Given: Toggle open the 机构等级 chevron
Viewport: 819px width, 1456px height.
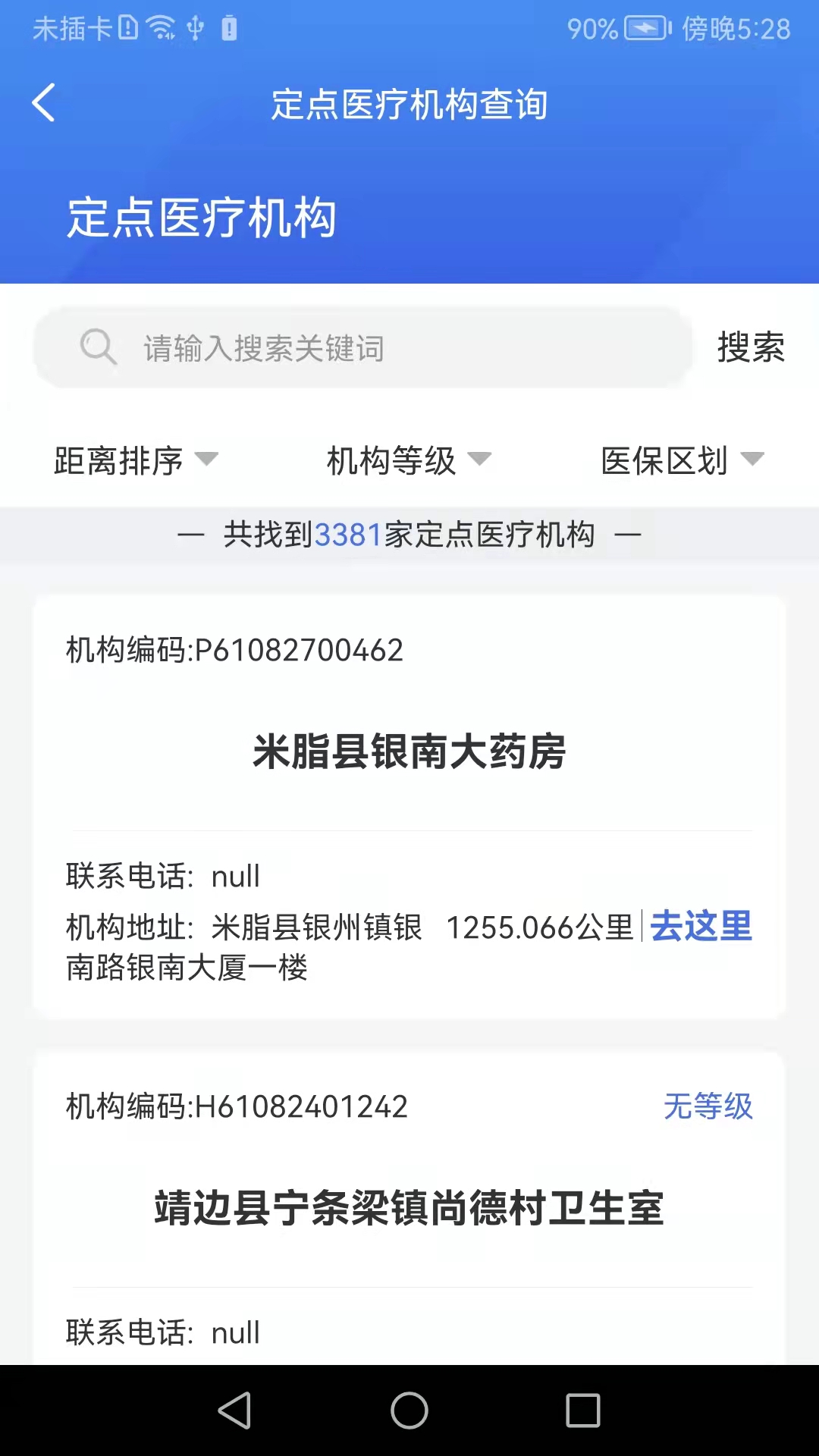Looking at the screenshot, I should pyautogui.click(x=481, y=460).
